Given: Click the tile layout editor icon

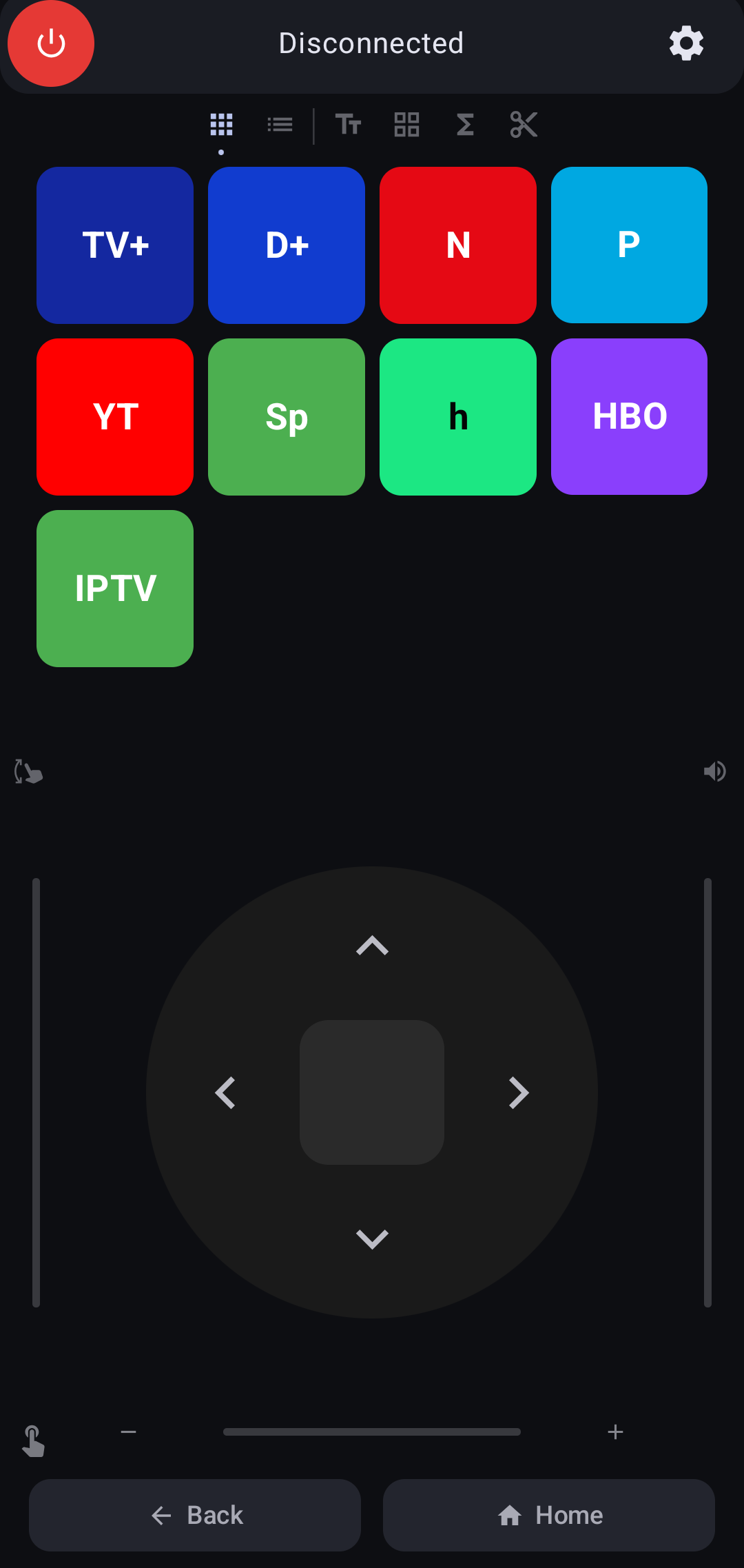Looking at the screenshot, I should click(x=406, y=125).
